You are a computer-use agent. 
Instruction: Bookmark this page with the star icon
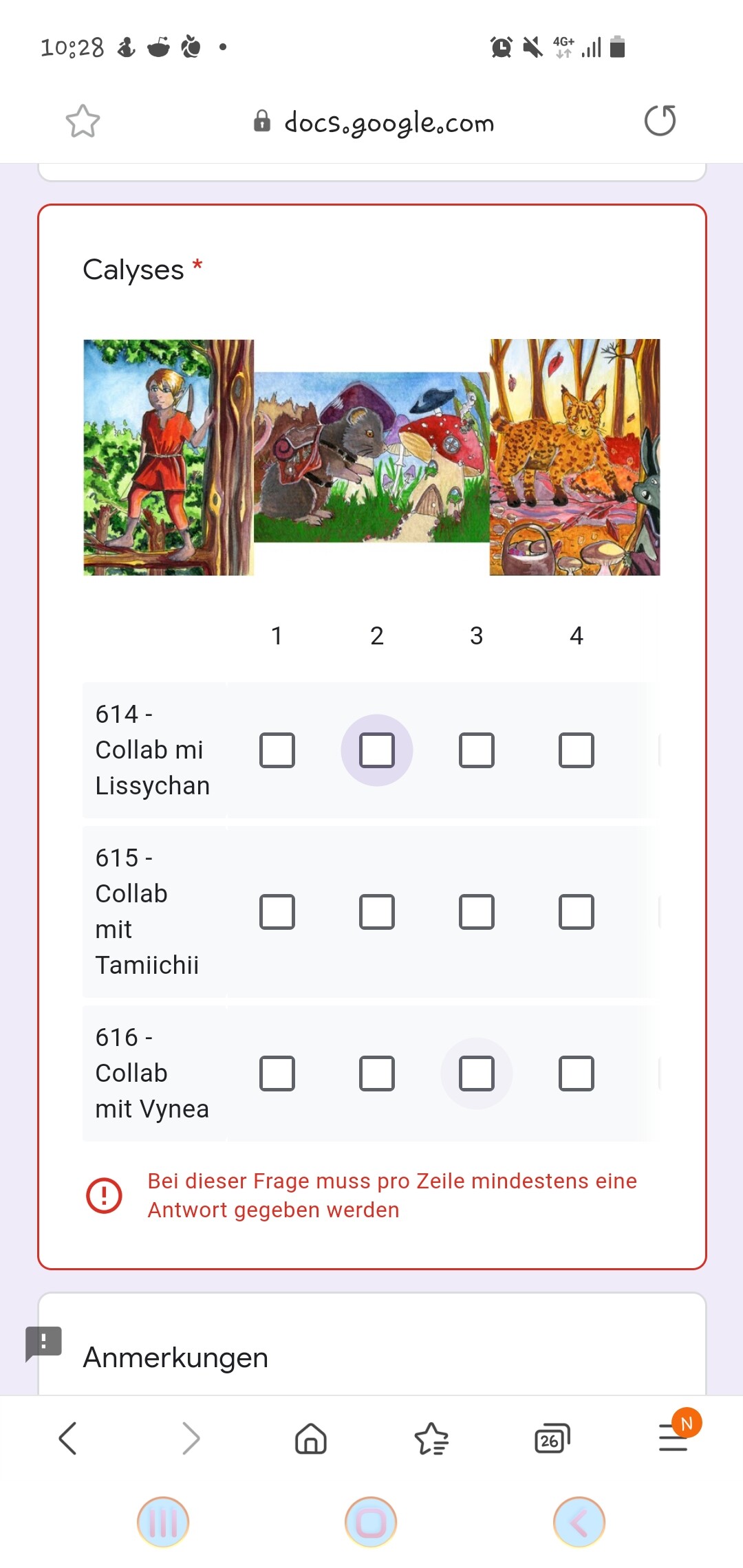click(x=83, y=122)
